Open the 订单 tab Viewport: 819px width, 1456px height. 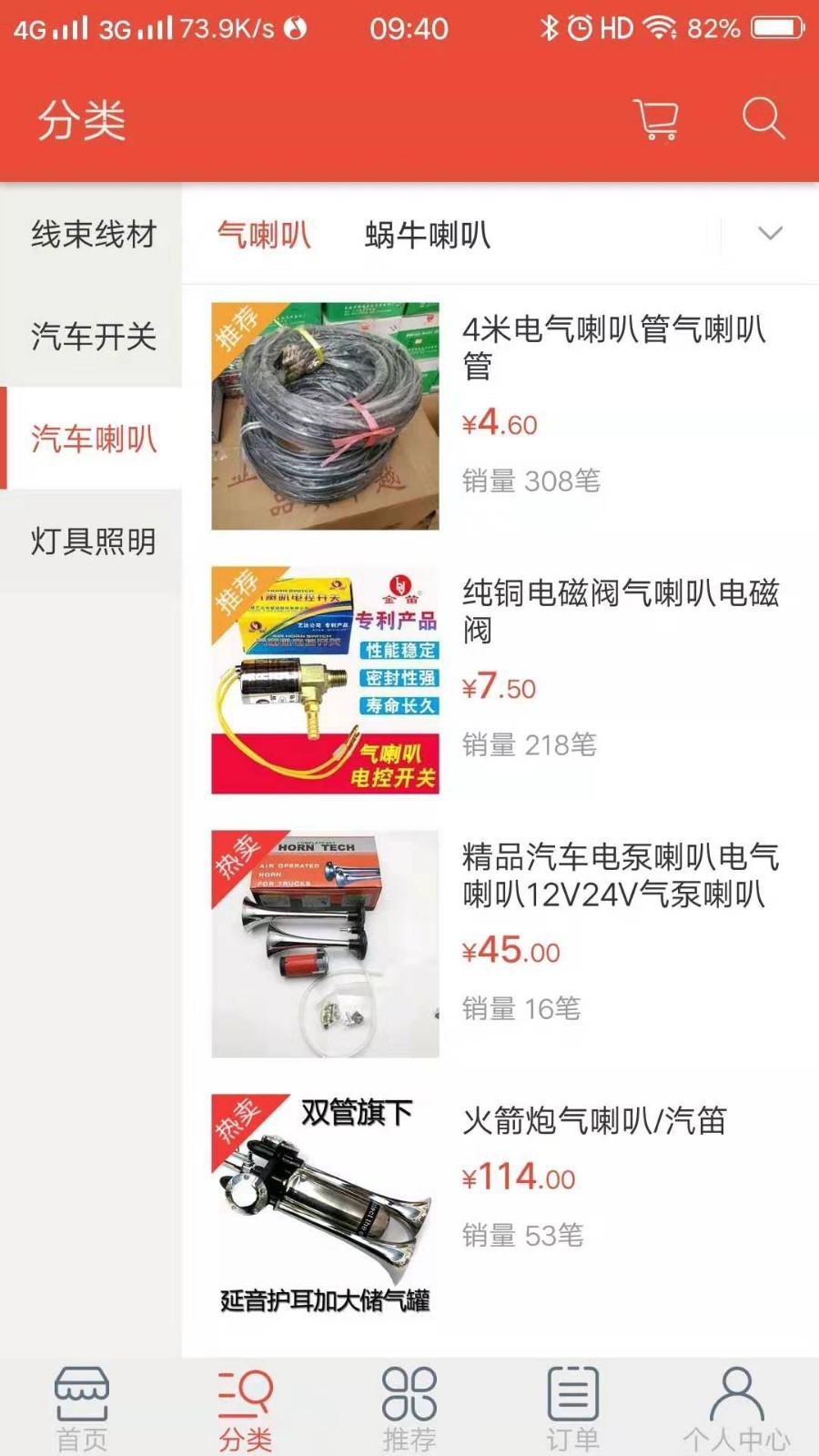[x=573, y=1409]
